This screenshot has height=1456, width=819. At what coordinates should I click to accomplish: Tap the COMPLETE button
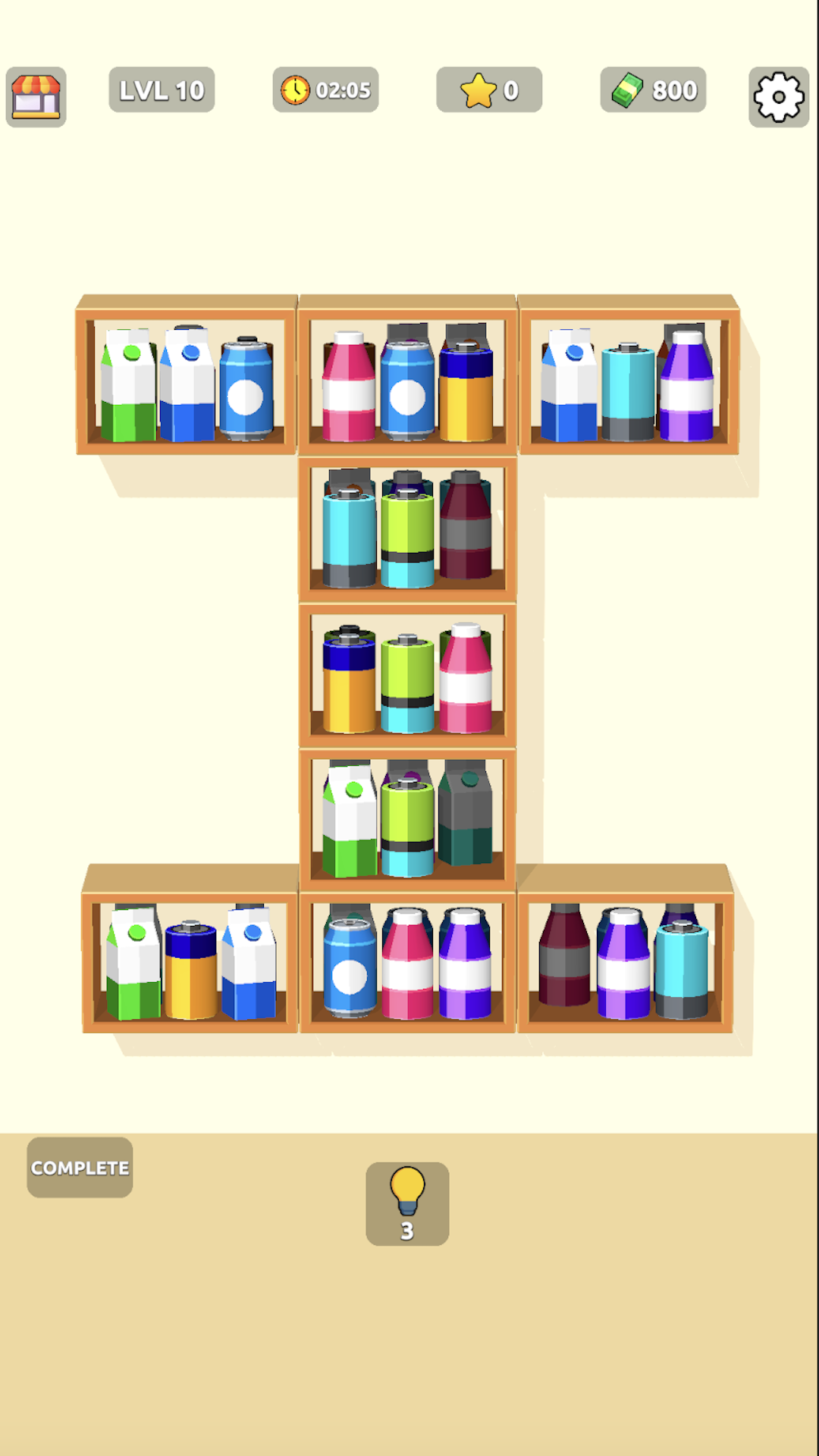(x=79, y=1168)
